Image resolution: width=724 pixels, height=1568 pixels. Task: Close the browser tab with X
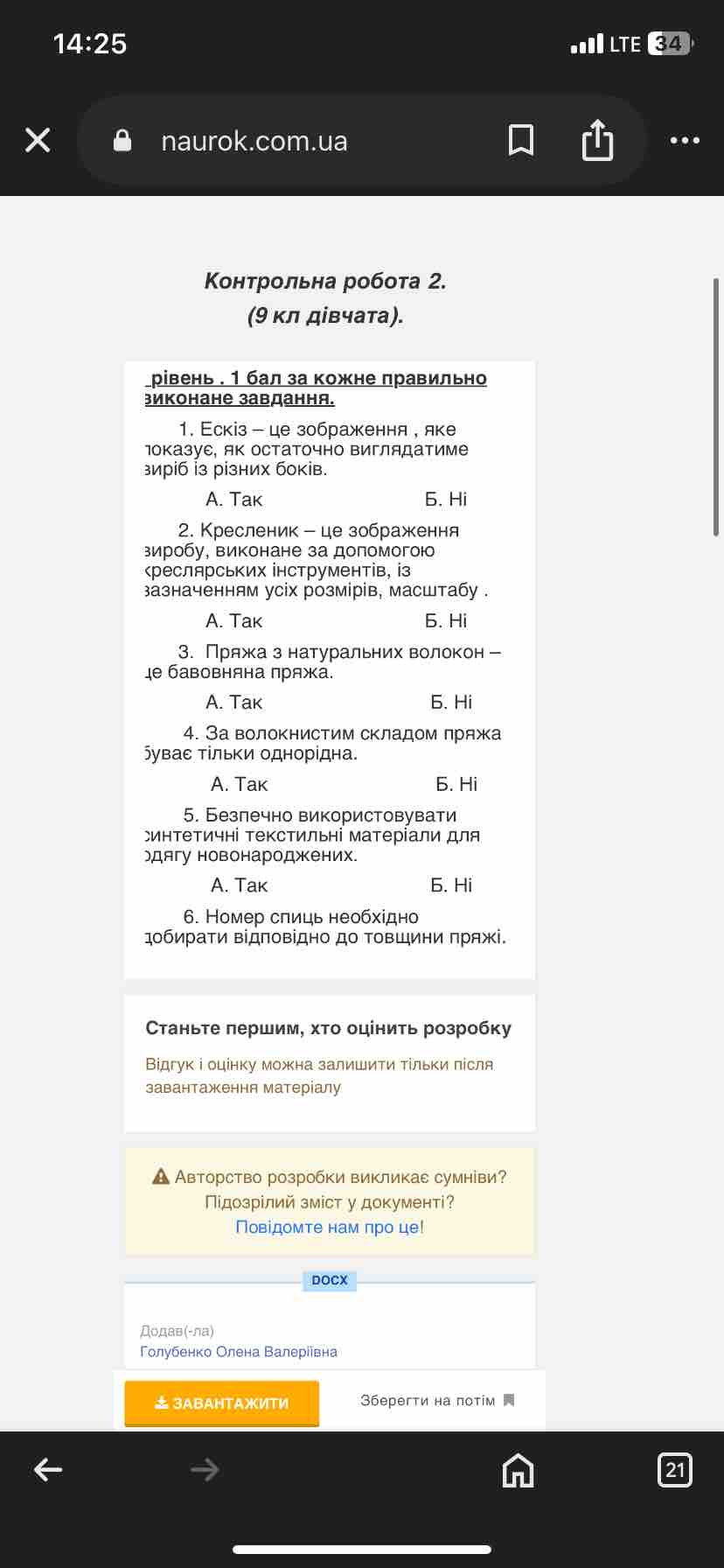click(38, 140)
